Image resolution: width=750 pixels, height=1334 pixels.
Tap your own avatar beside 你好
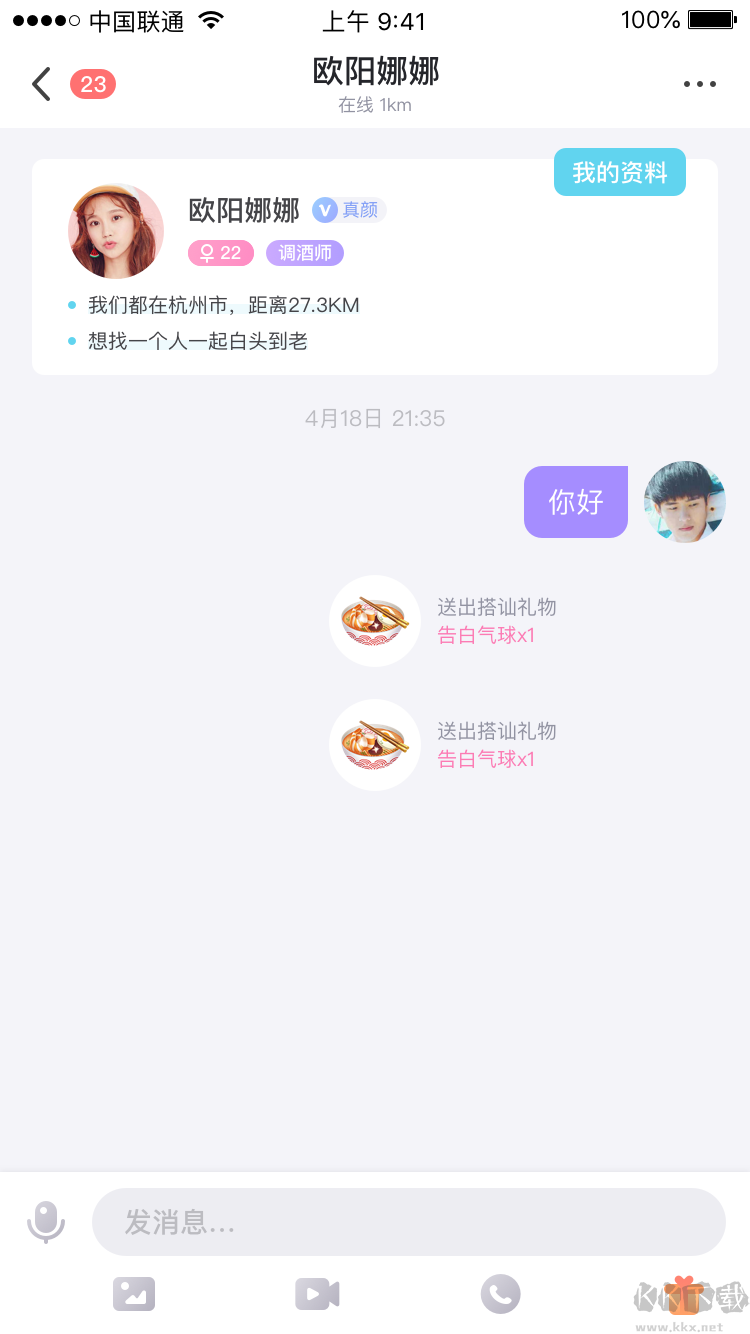(685, 502)
